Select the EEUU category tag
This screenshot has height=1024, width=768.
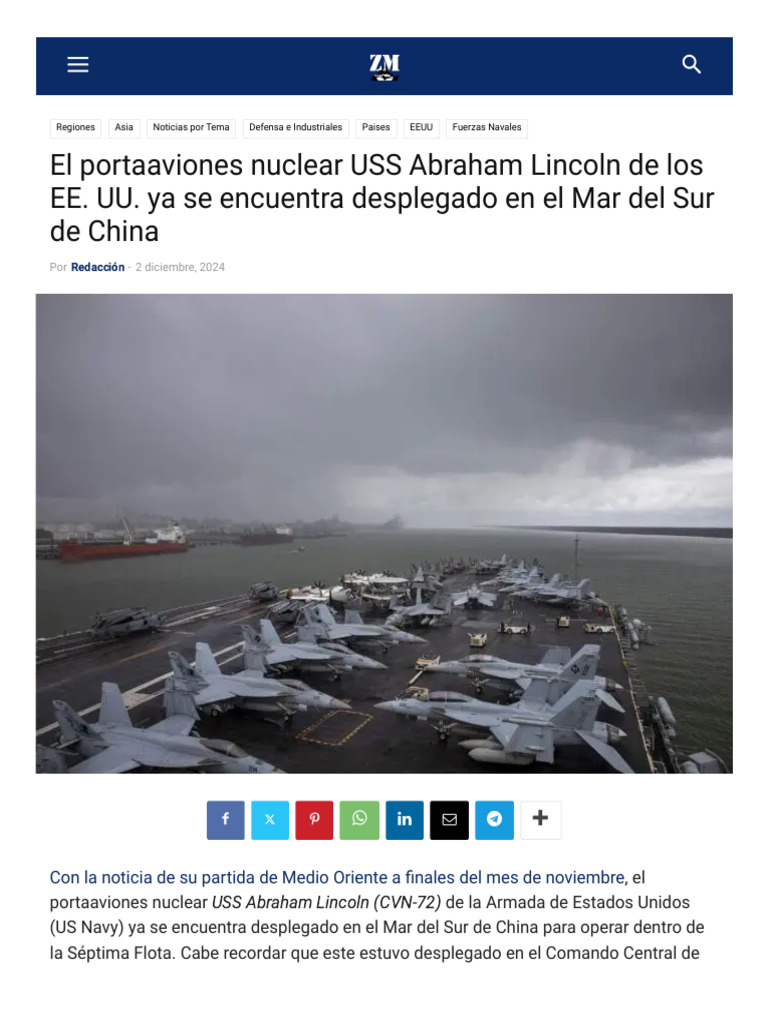421,127
